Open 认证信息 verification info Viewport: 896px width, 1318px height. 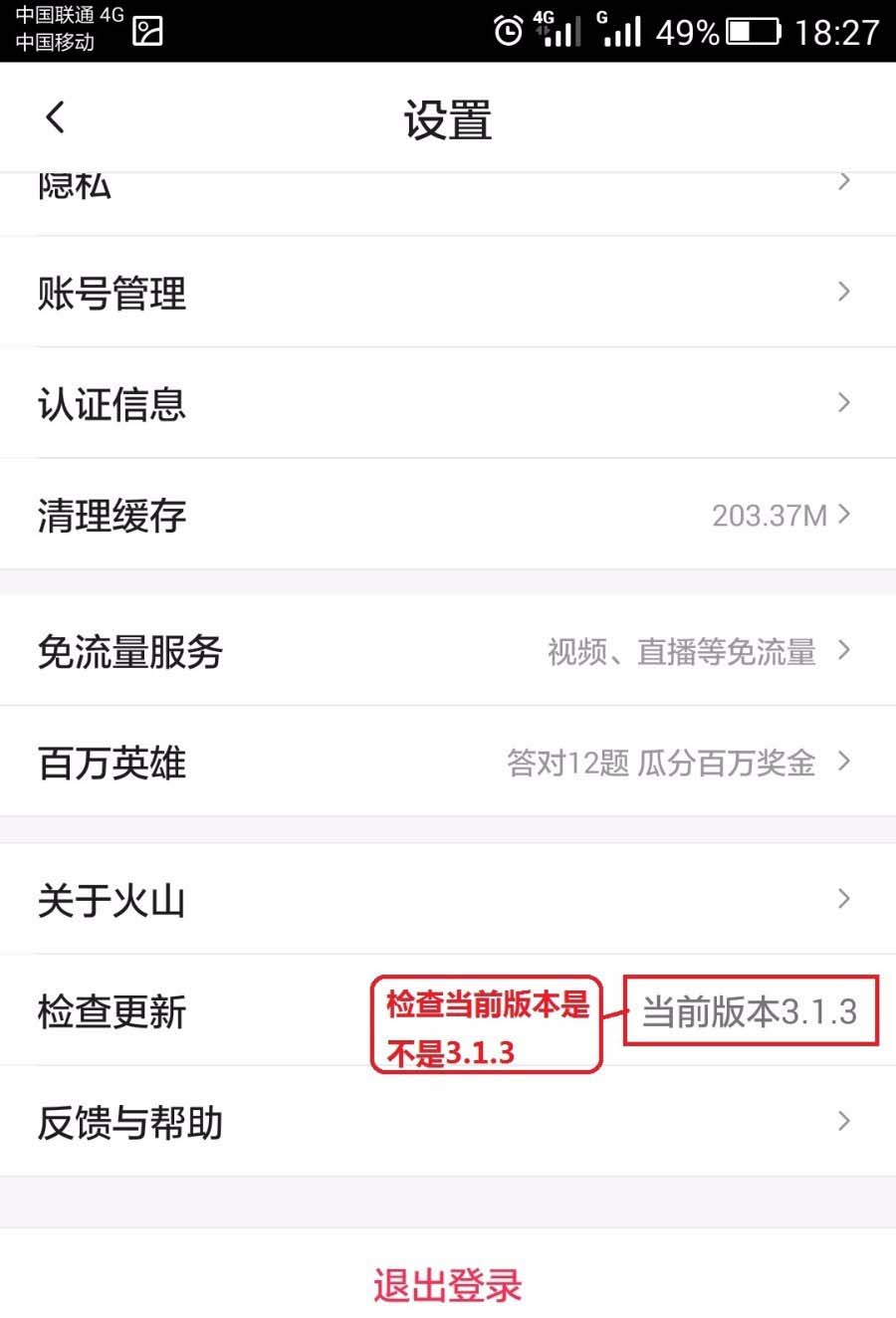(x=448, y=403)
